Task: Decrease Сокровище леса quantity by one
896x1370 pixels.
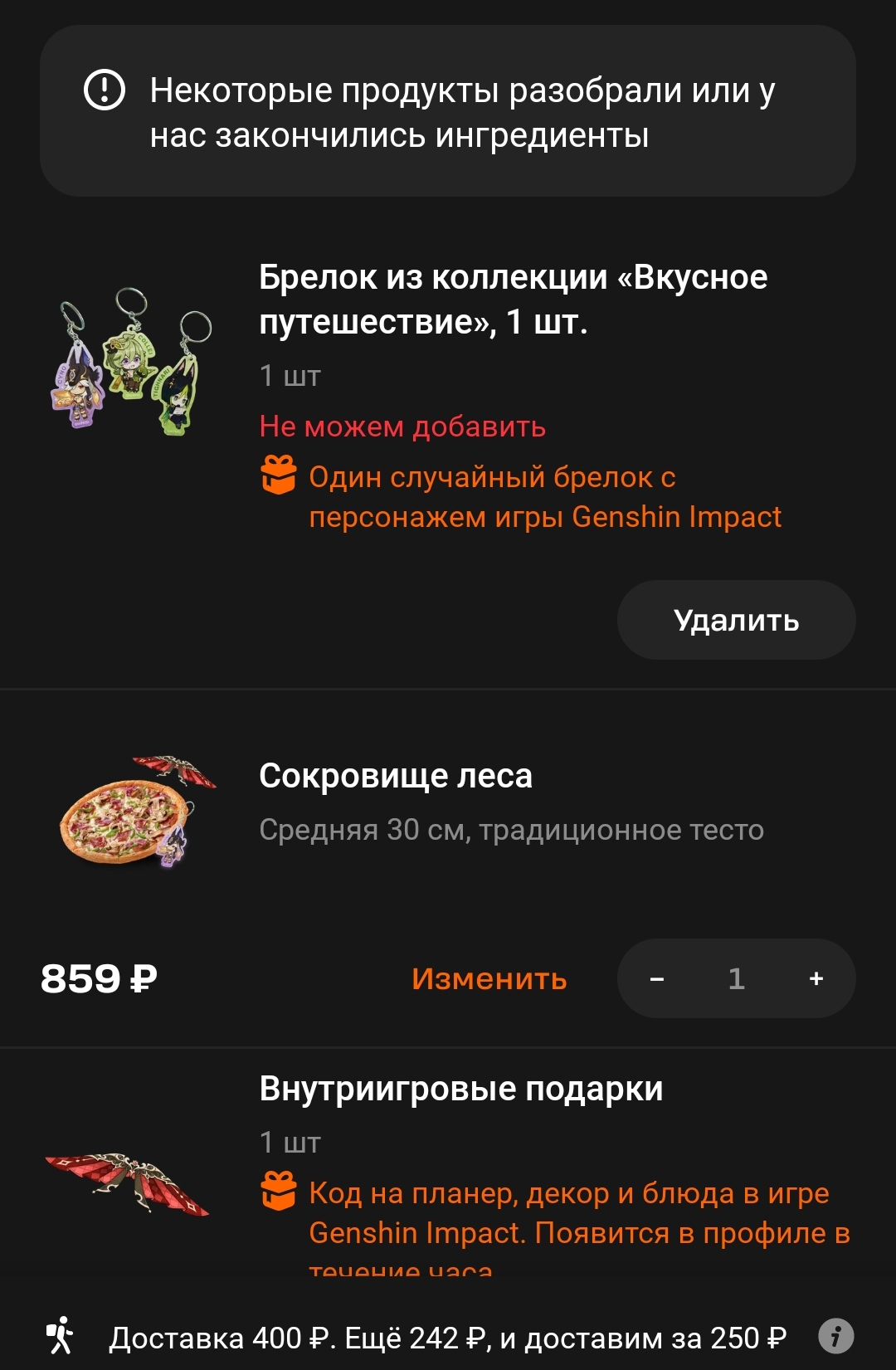Action: pyautogui.click(x=657, y=979)
